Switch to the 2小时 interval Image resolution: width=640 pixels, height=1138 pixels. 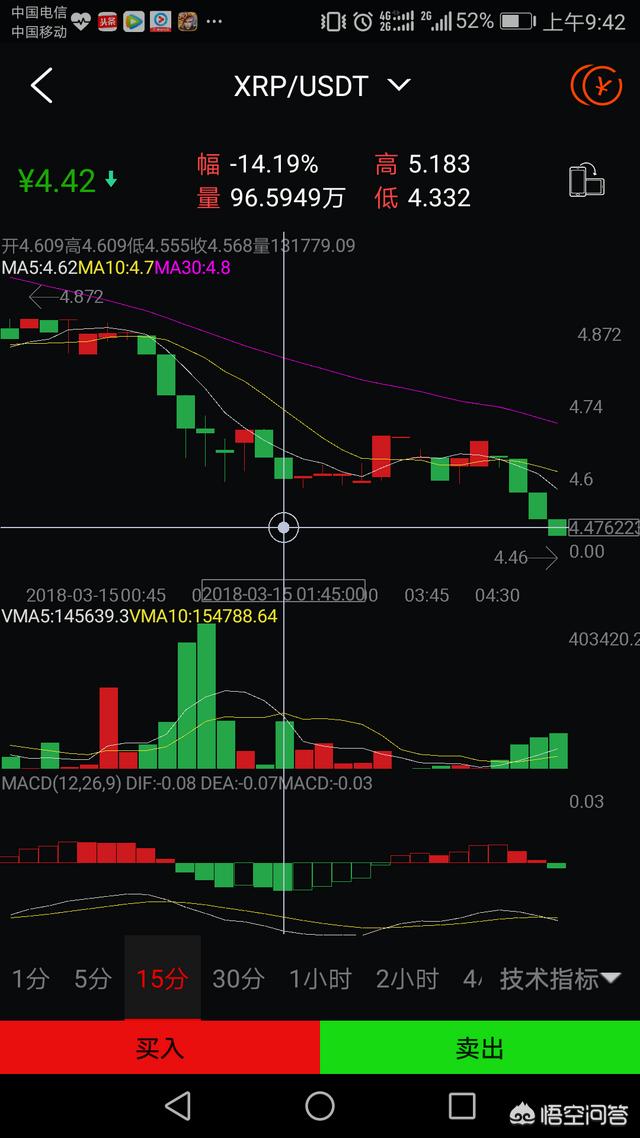coord(407,979)
